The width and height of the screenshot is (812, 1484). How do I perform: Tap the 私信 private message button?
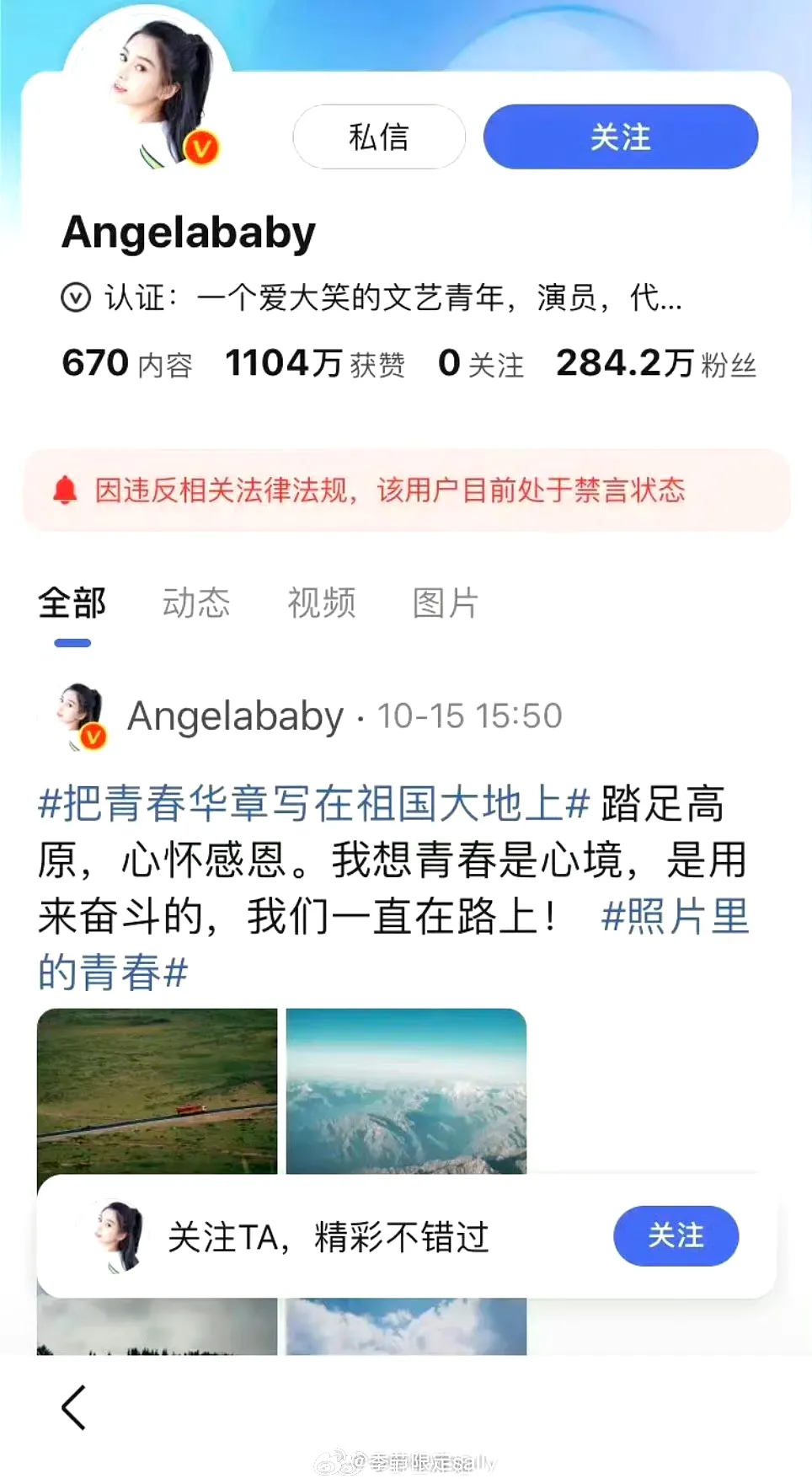379,137
